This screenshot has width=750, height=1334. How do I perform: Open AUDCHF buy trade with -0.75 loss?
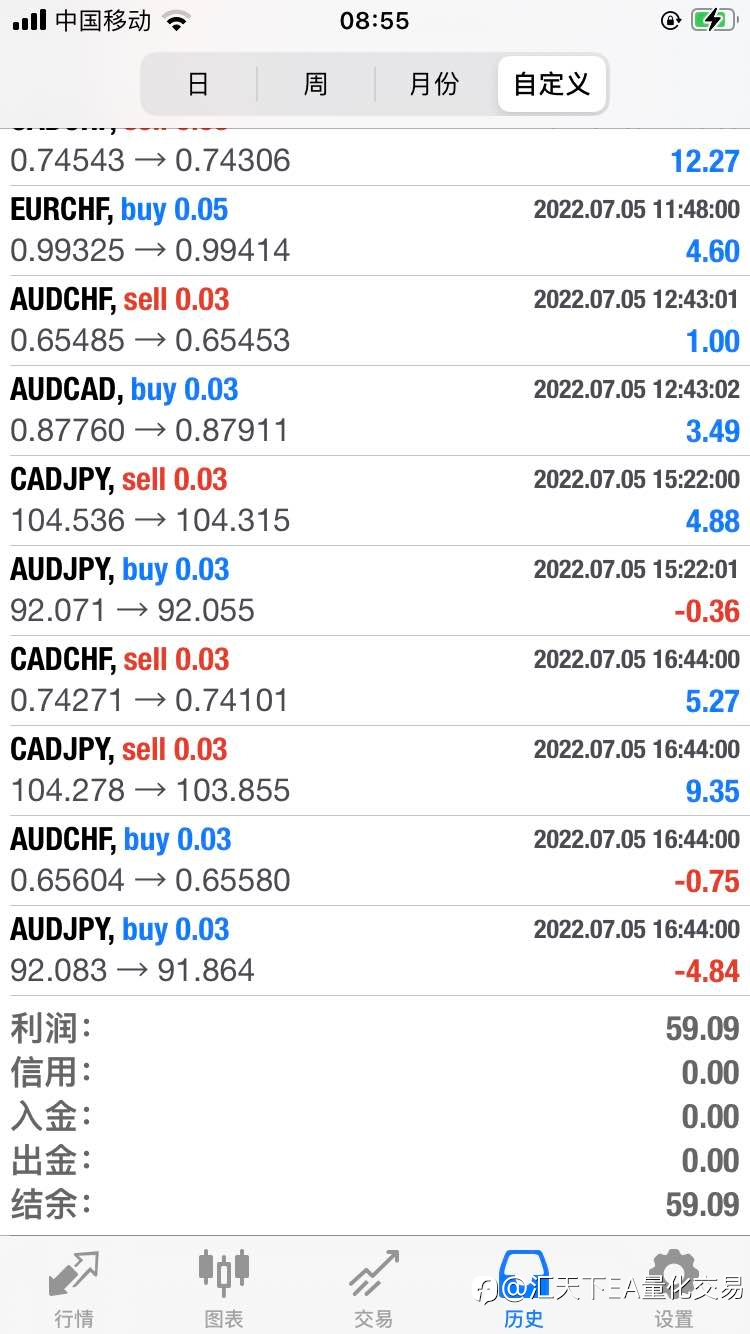tap(375, 861)
